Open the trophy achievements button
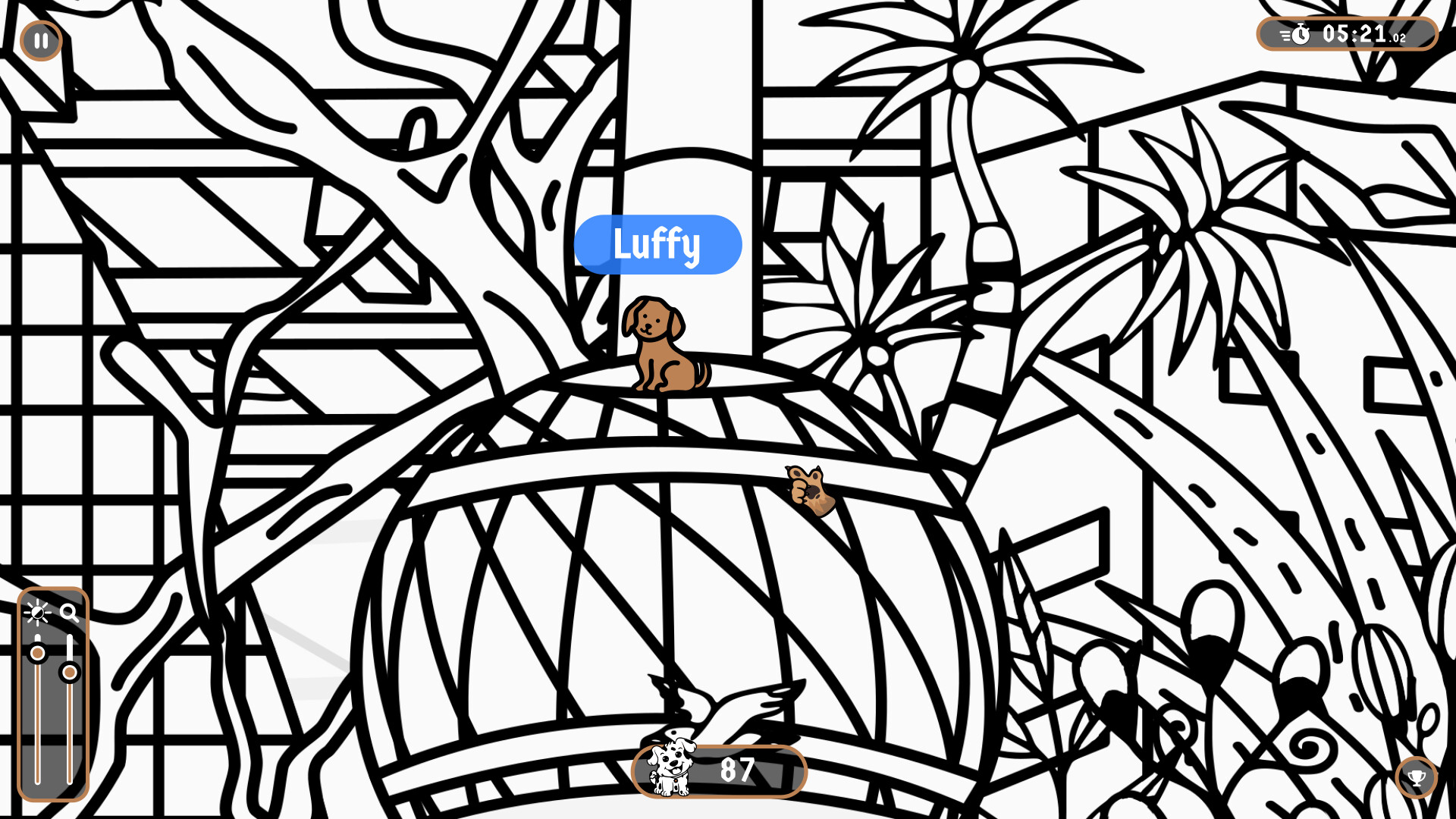The image size is (1456, 819). 1416,777
